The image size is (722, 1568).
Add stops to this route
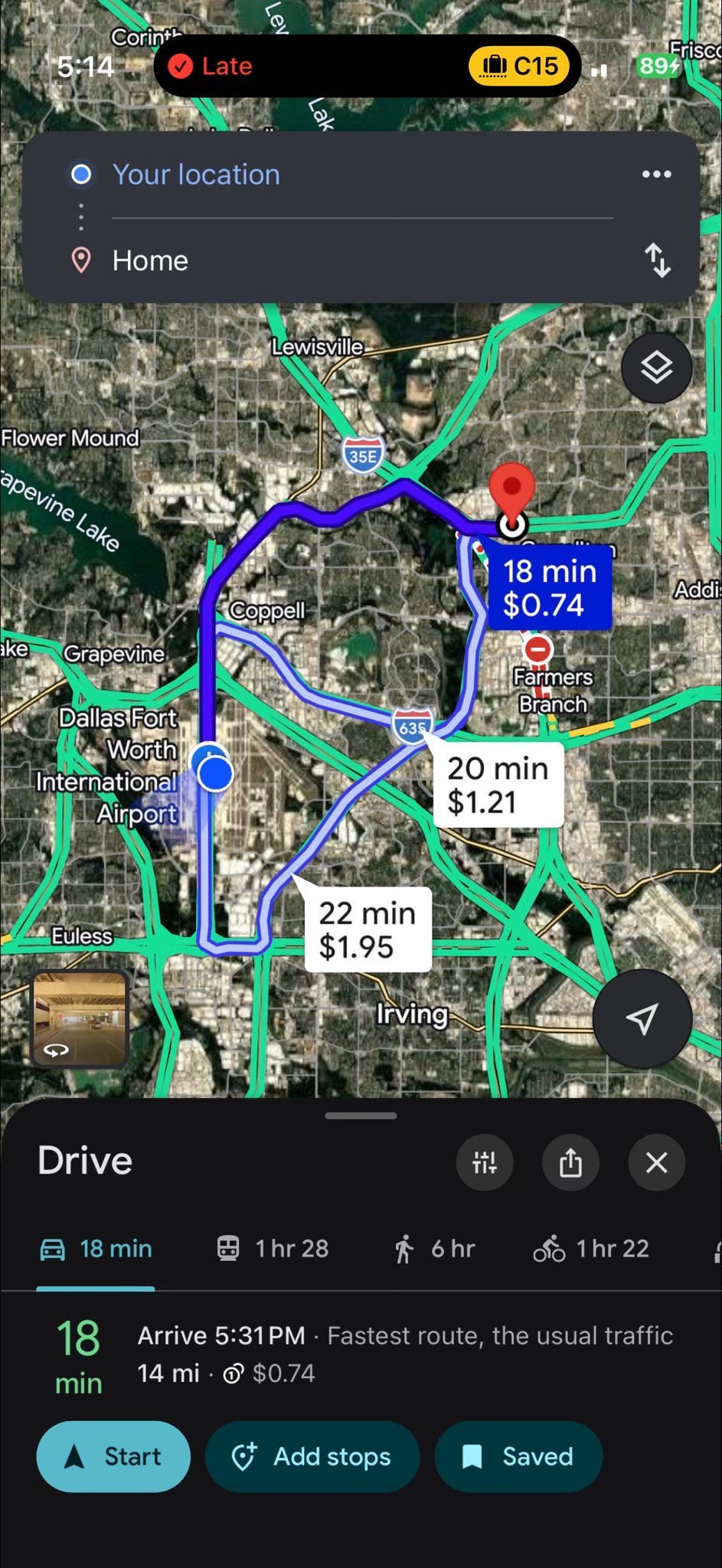[312, 1456]
